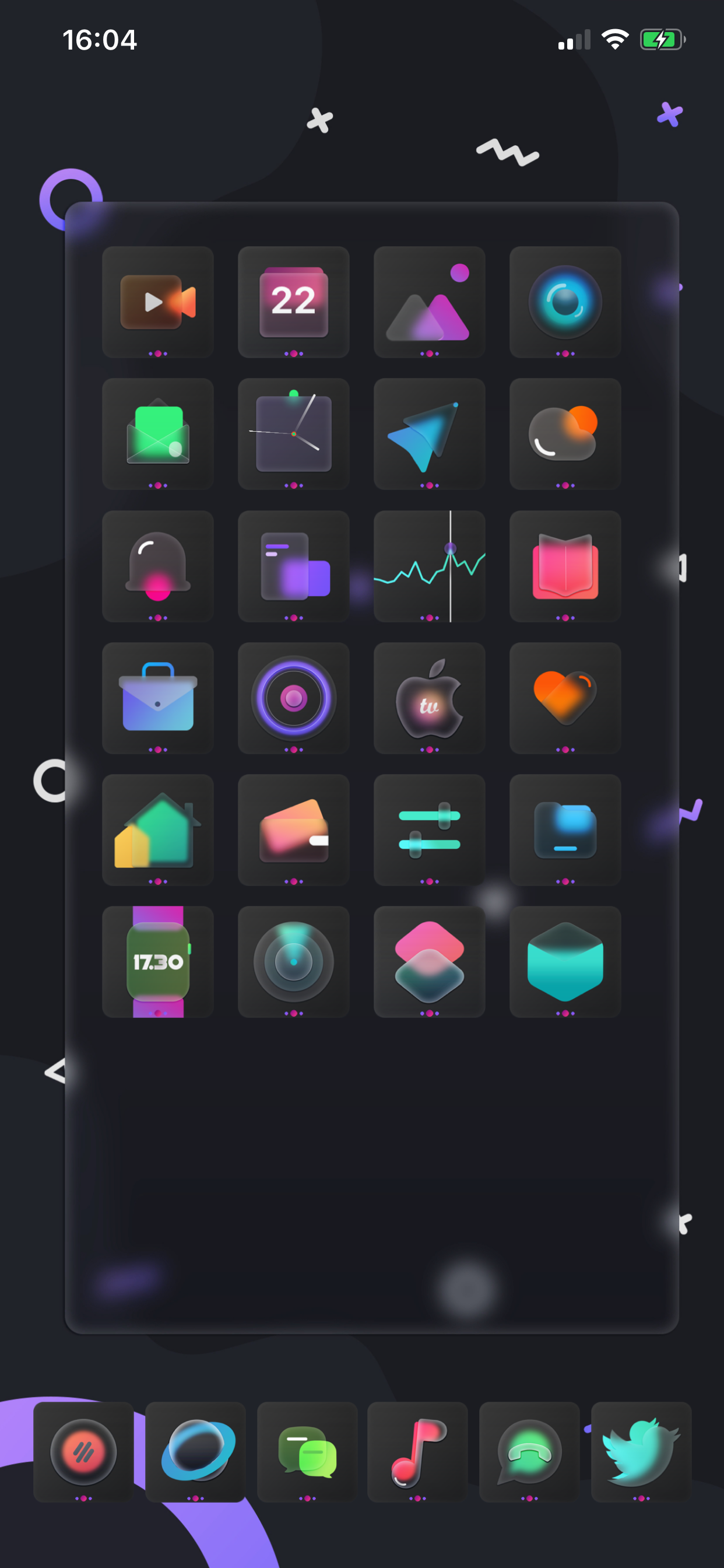Open the Apple TV icon

(x=429, y=698)
